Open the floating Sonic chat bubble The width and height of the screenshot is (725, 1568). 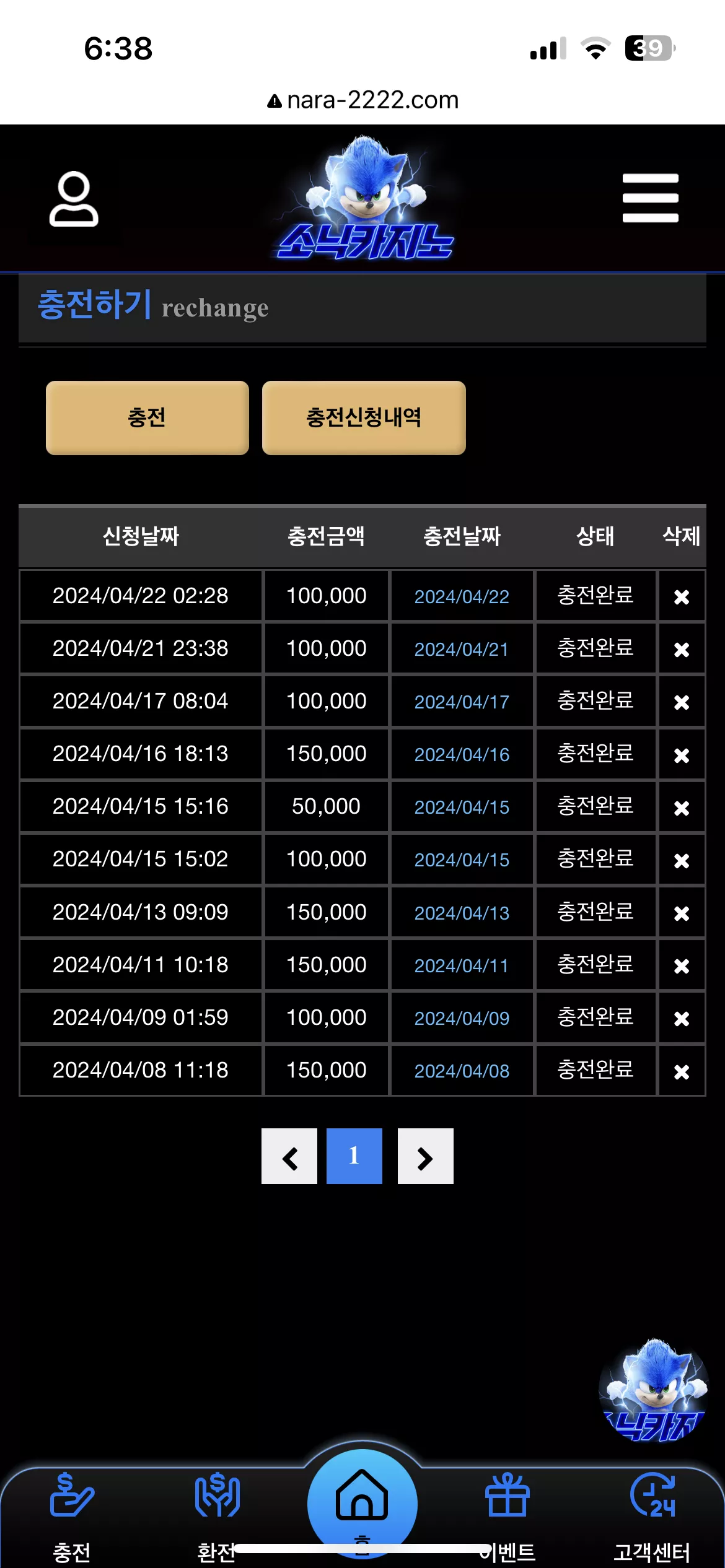[654, 1391]
